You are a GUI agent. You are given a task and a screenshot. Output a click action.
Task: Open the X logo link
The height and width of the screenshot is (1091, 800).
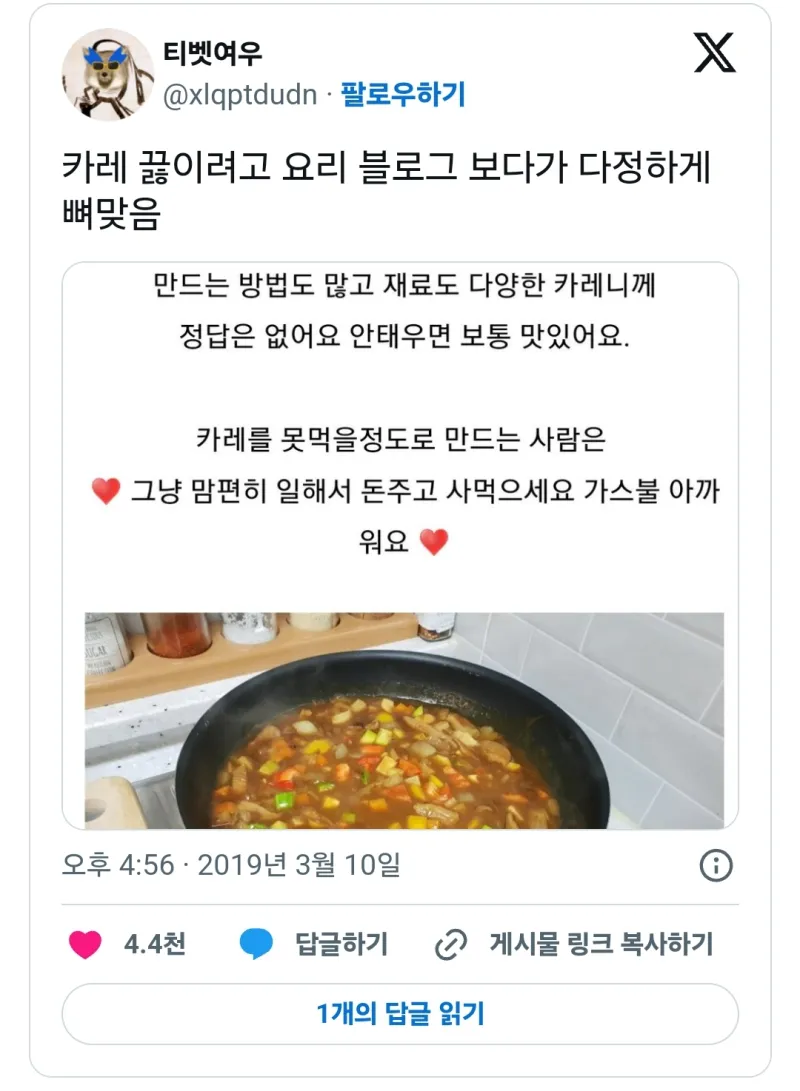coord(714,53)
